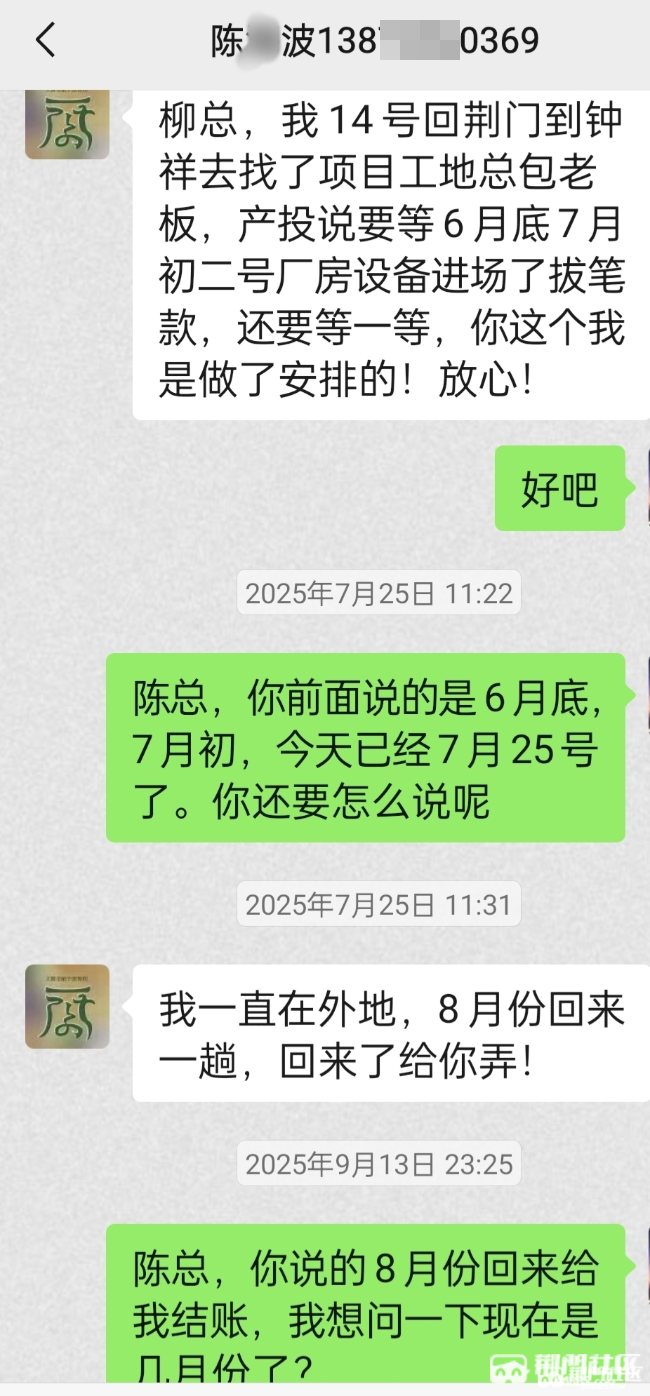Open avatar beside message "我一直在外地"

[x=67, y=1006]
